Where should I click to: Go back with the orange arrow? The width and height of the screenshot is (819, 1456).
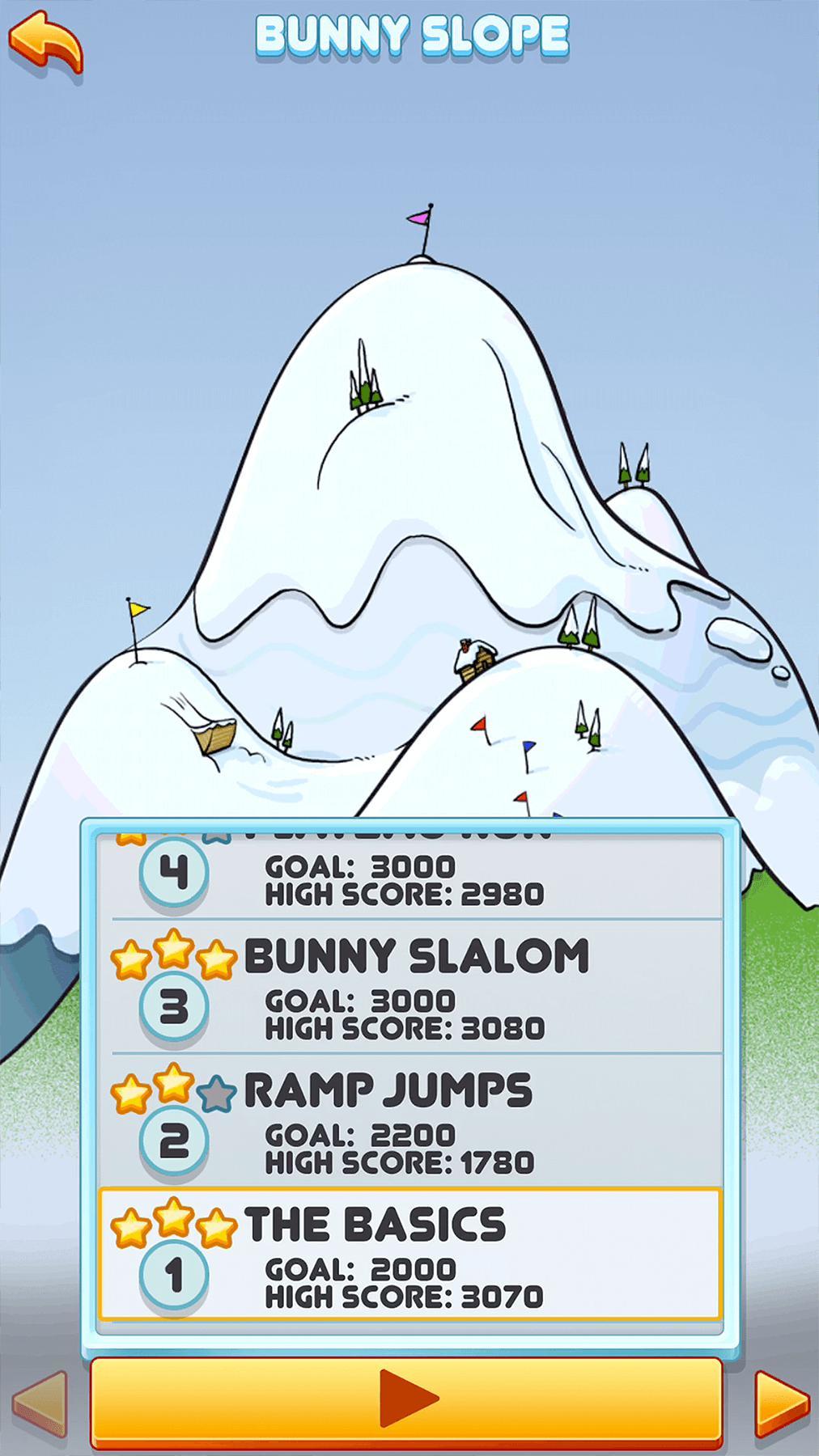point(46,44)
